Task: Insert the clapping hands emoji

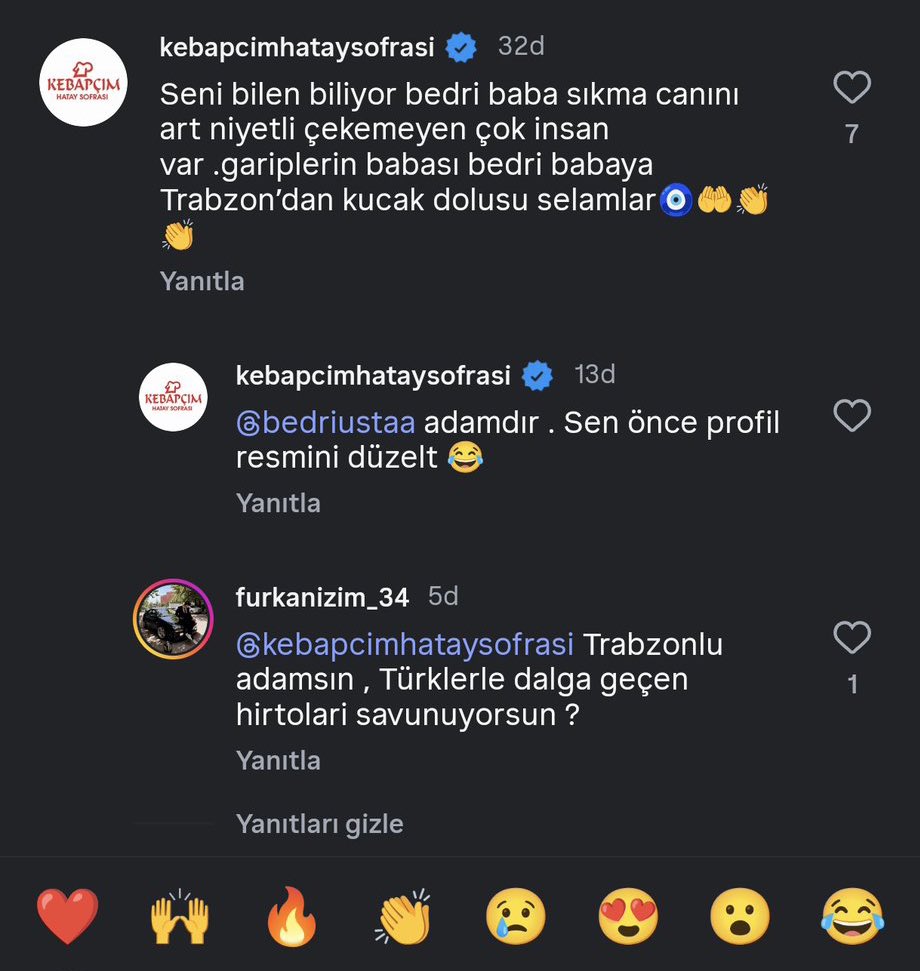Action: point(404,918)
